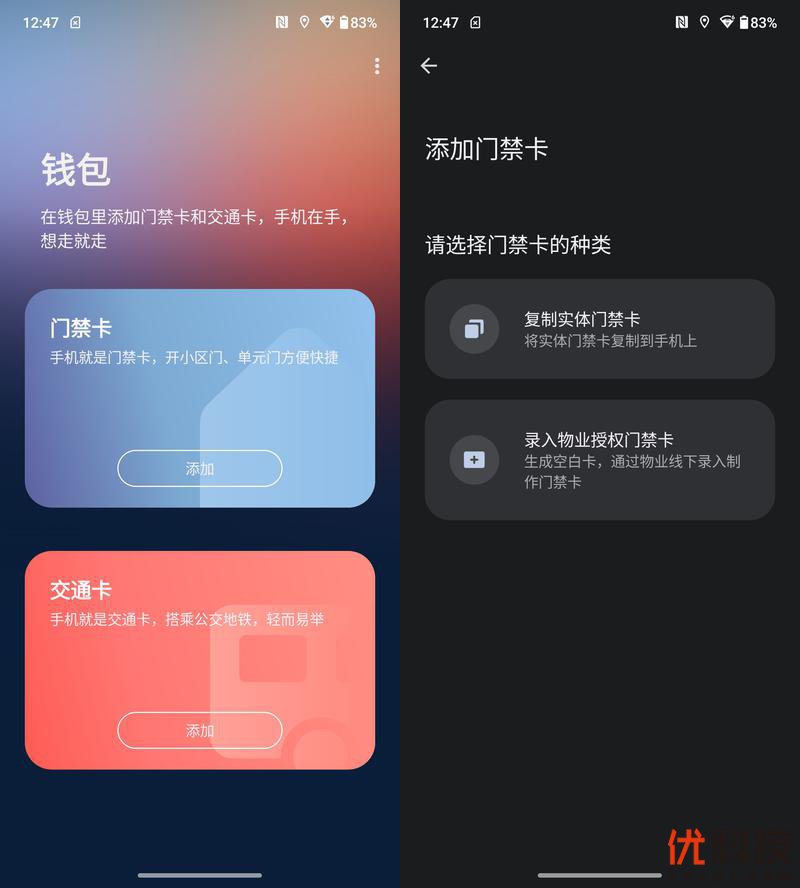The image size is (800, 888).
Task: Tap the 添加 button on the 门禁卡 card
Action: (200, 468)
